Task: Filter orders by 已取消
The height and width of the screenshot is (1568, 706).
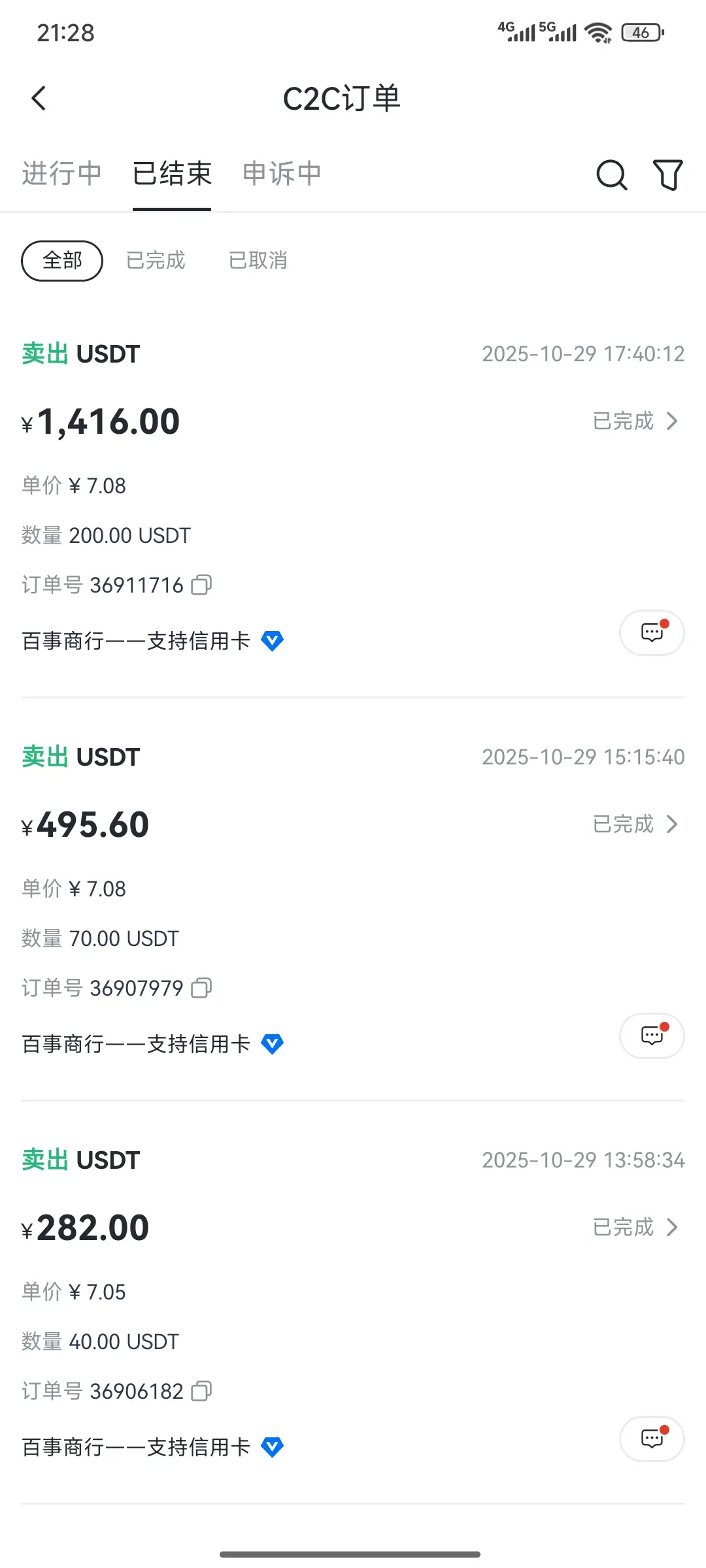Action: (258, 261)
